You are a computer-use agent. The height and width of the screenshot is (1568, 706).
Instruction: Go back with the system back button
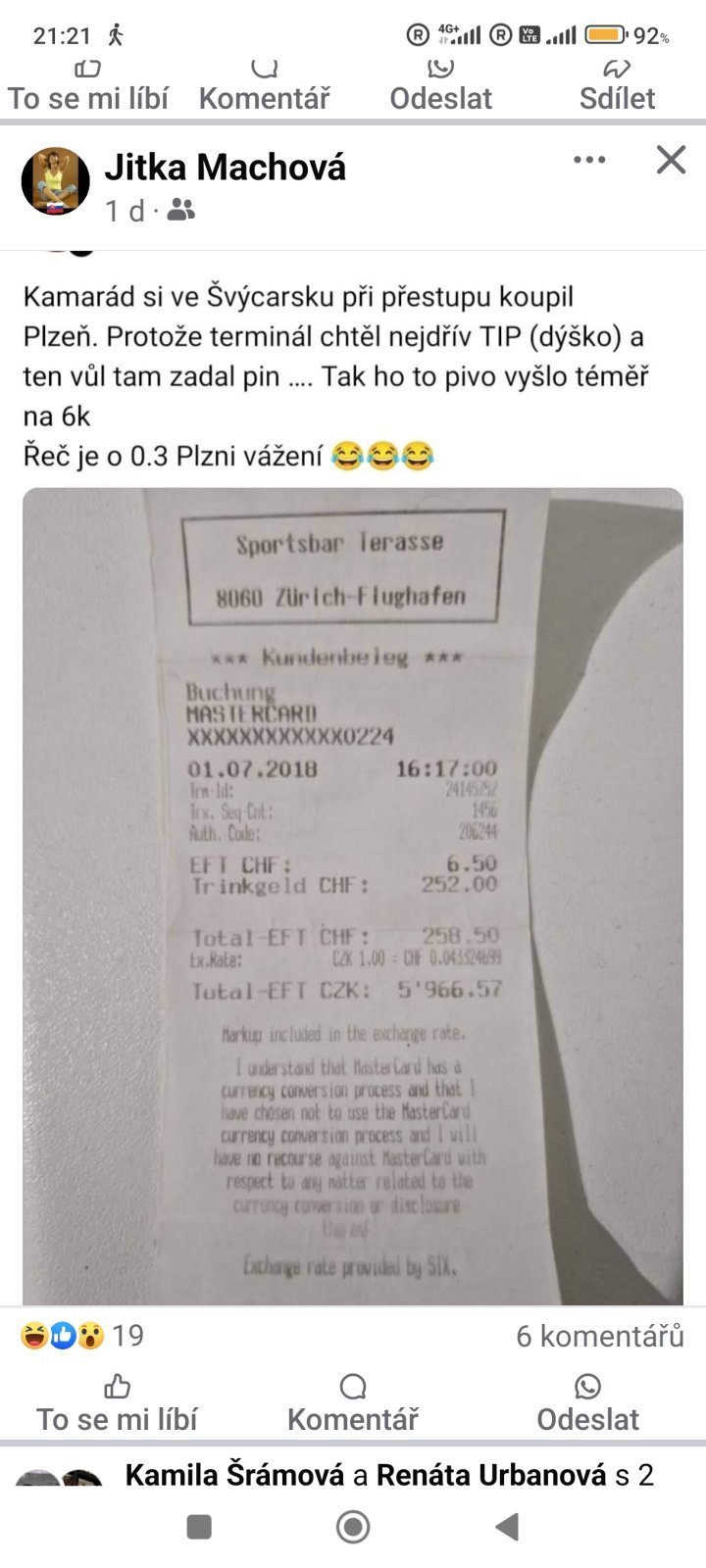click(506, 1526)
